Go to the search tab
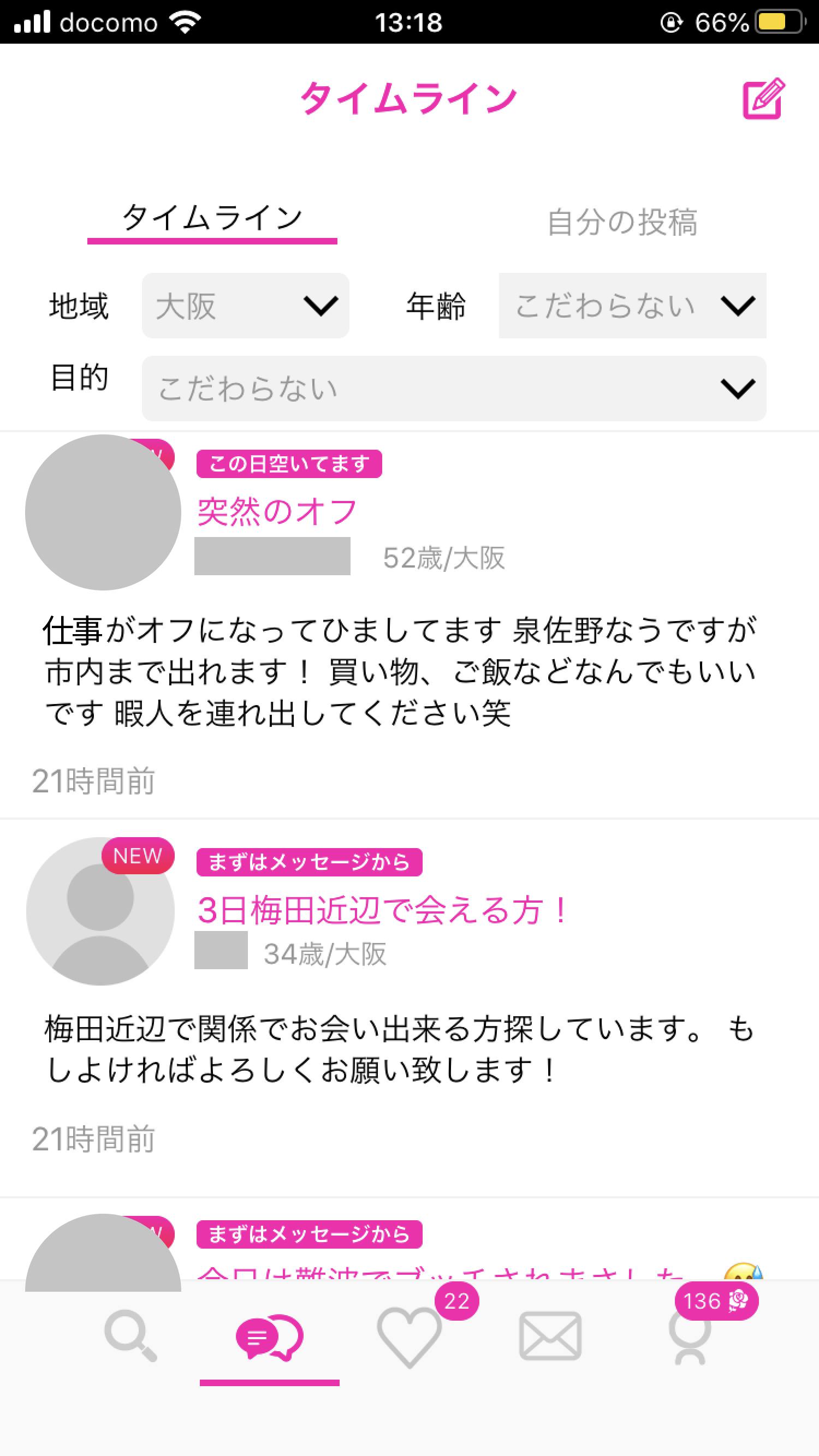This screenshot has height=1456, width=819. tap(130, 1337)
